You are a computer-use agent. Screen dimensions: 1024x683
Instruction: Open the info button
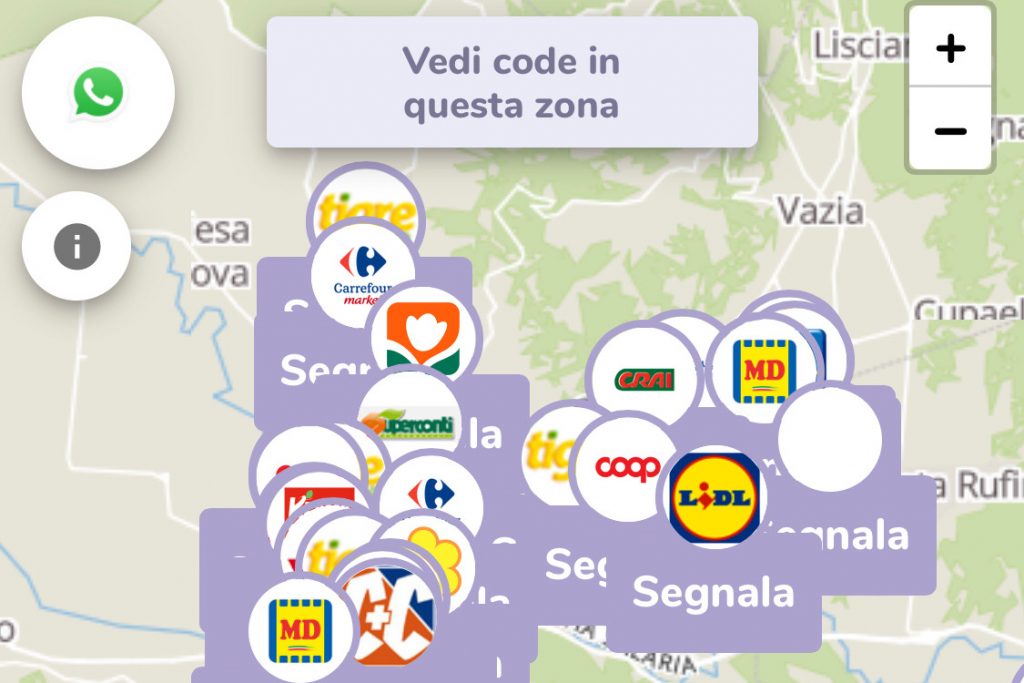point(77,246)
